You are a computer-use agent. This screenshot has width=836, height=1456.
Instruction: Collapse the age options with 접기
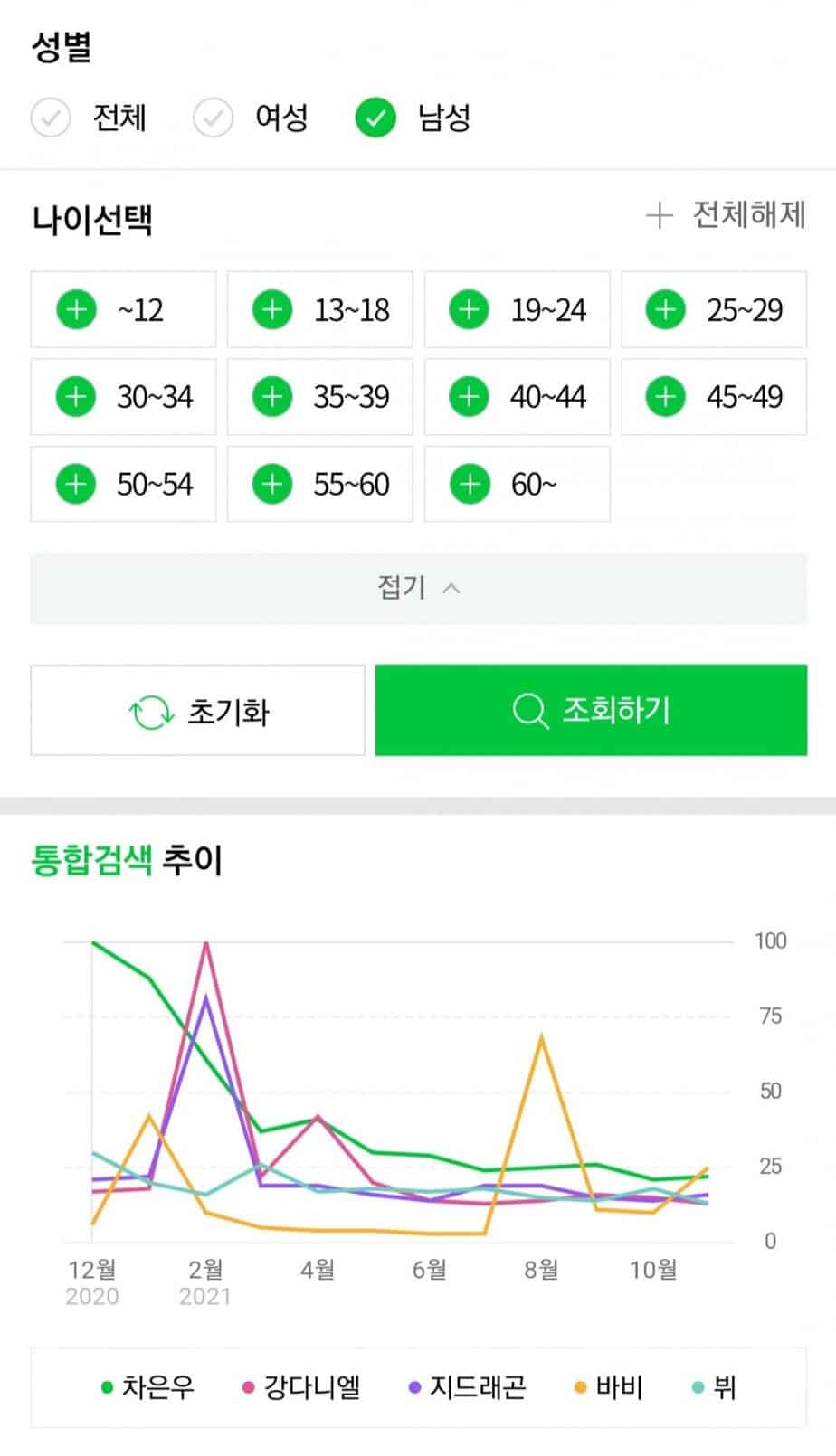(x=418, y=588)
